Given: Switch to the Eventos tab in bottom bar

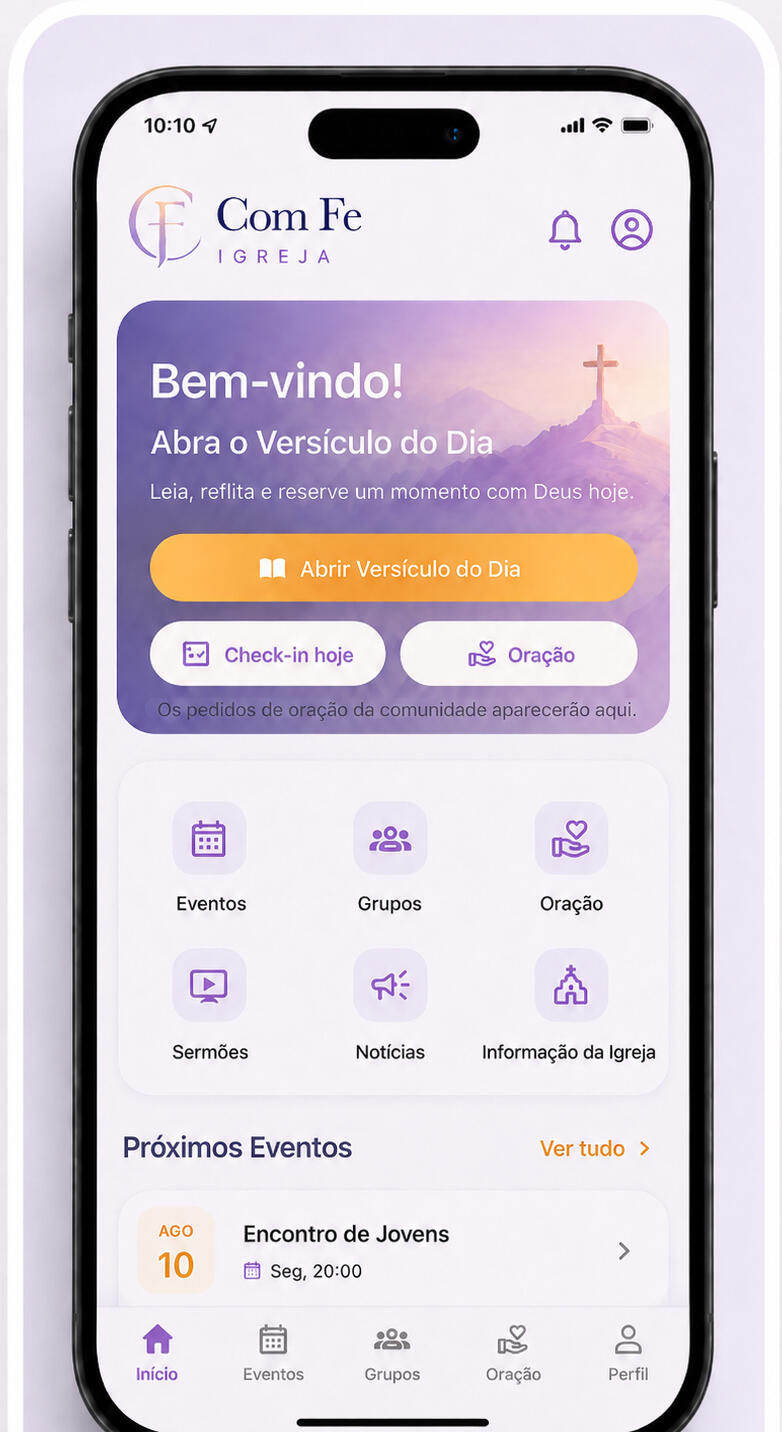Looking at the screenshot, I should 273,1353.
